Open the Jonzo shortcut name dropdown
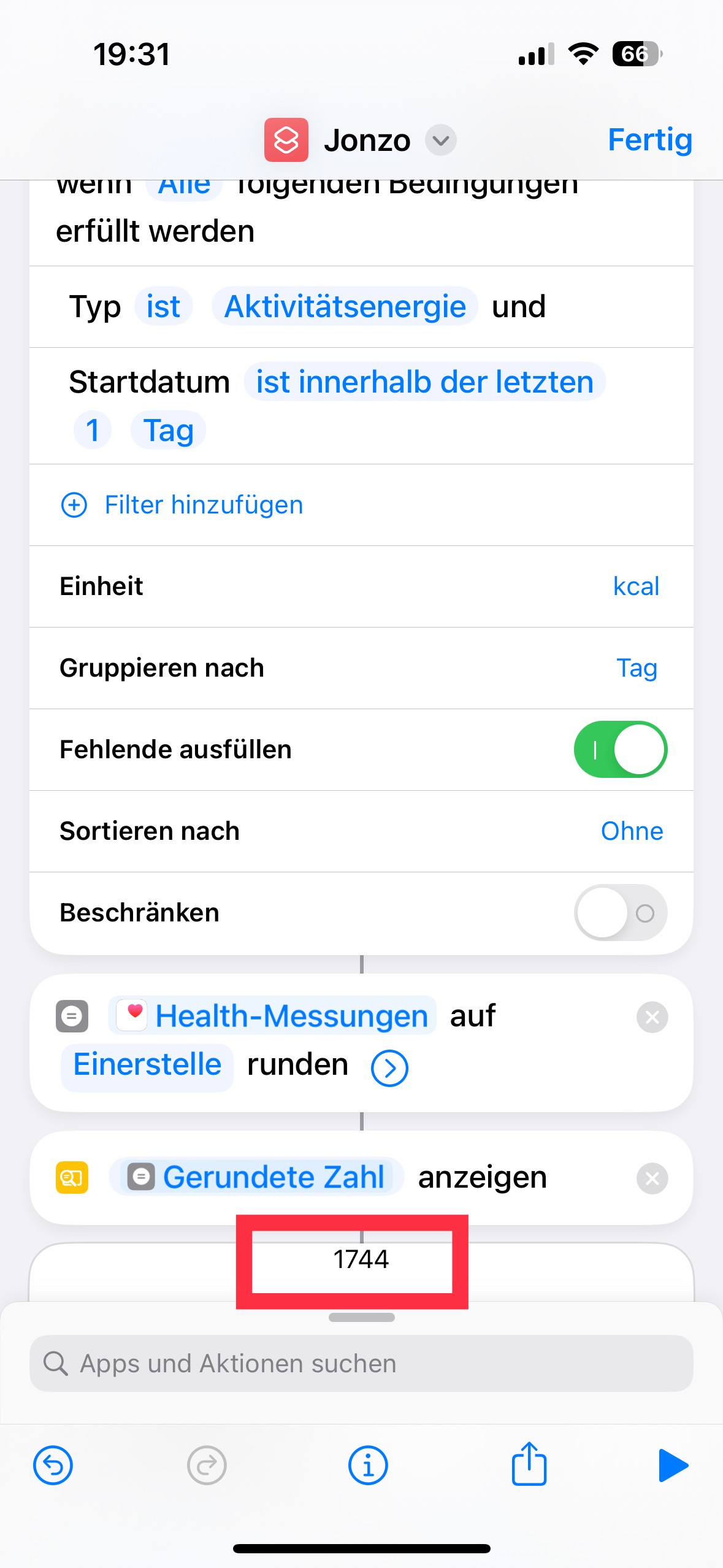Image resolution: width=723 pixels, height=1568 pixels. click(x=440, y=140)
